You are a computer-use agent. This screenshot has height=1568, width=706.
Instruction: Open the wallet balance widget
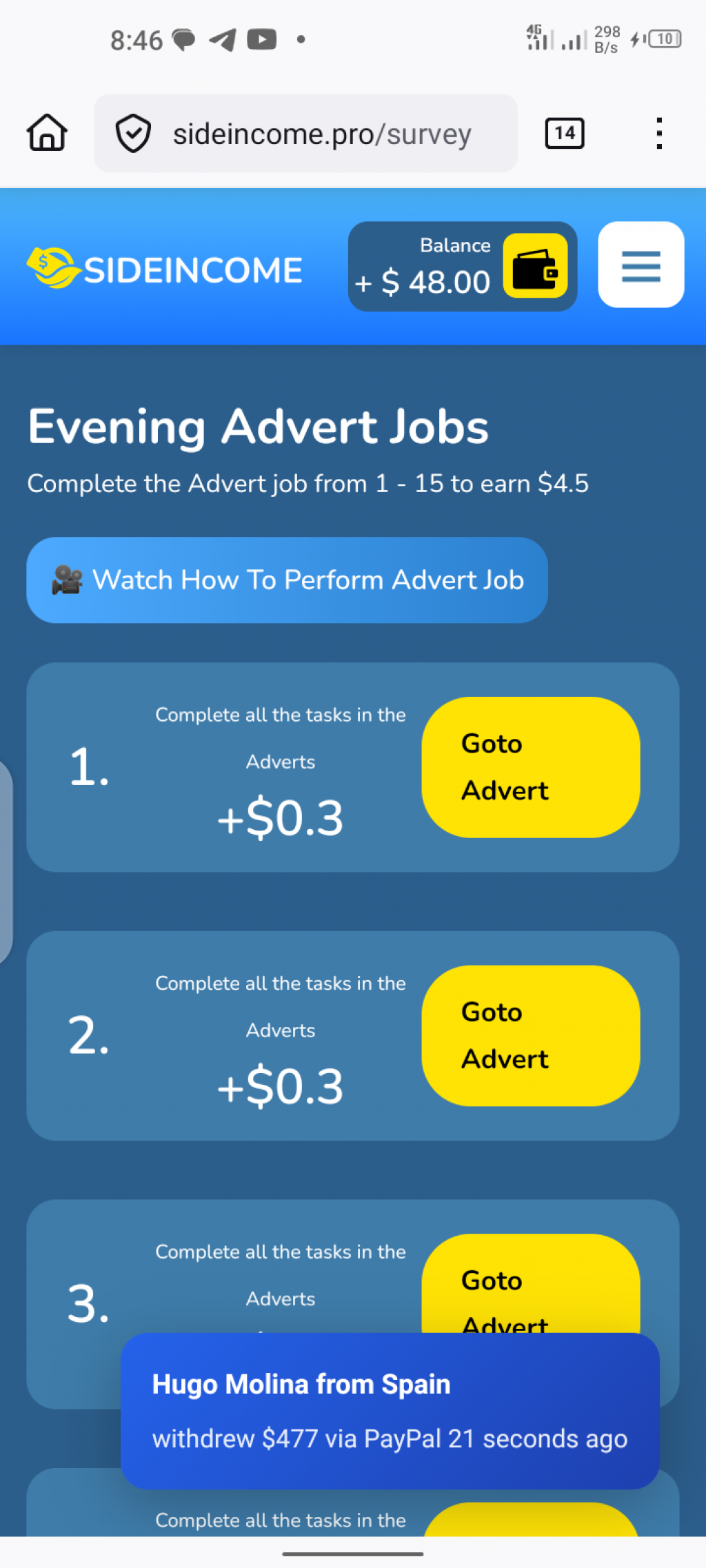click(x=462, y=267)
